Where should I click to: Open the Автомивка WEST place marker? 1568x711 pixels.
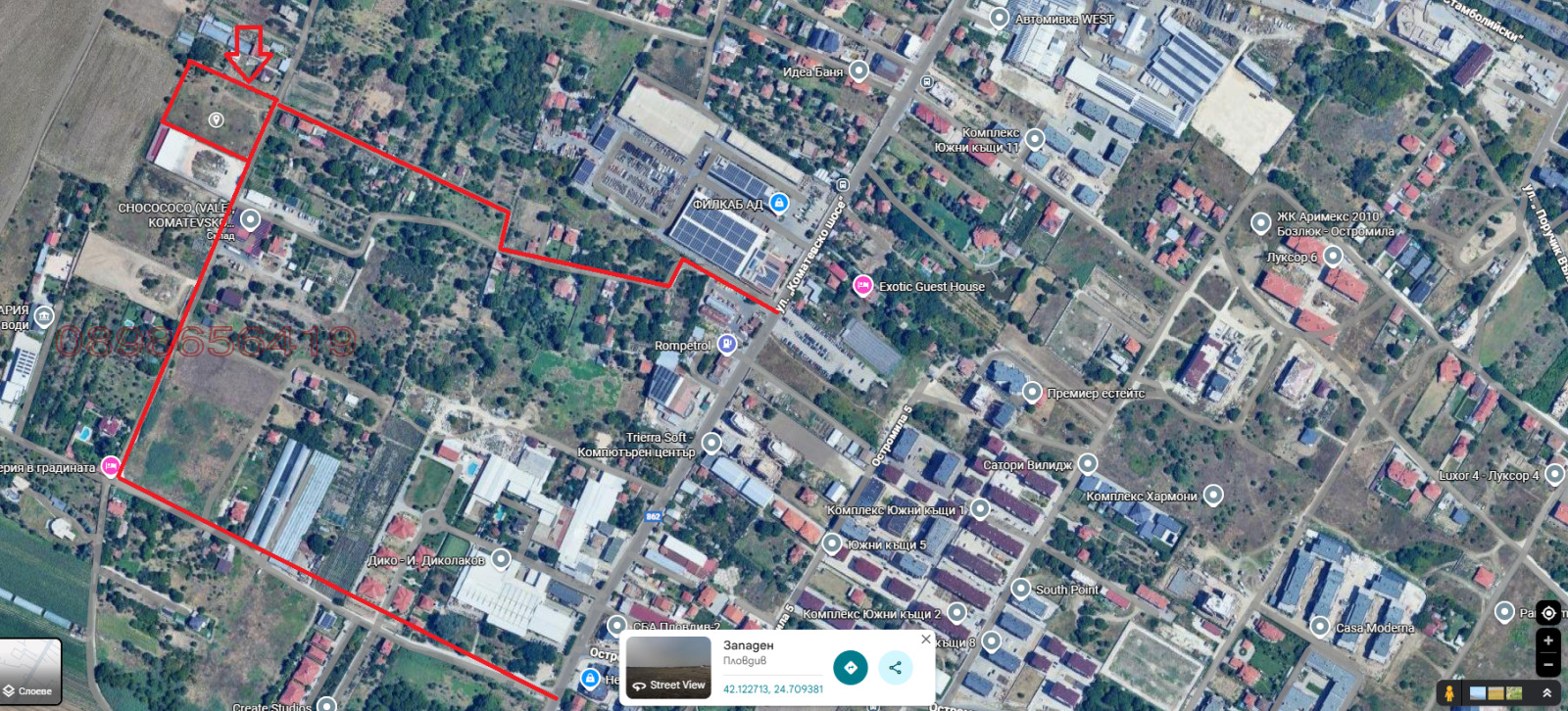point(999,18)
